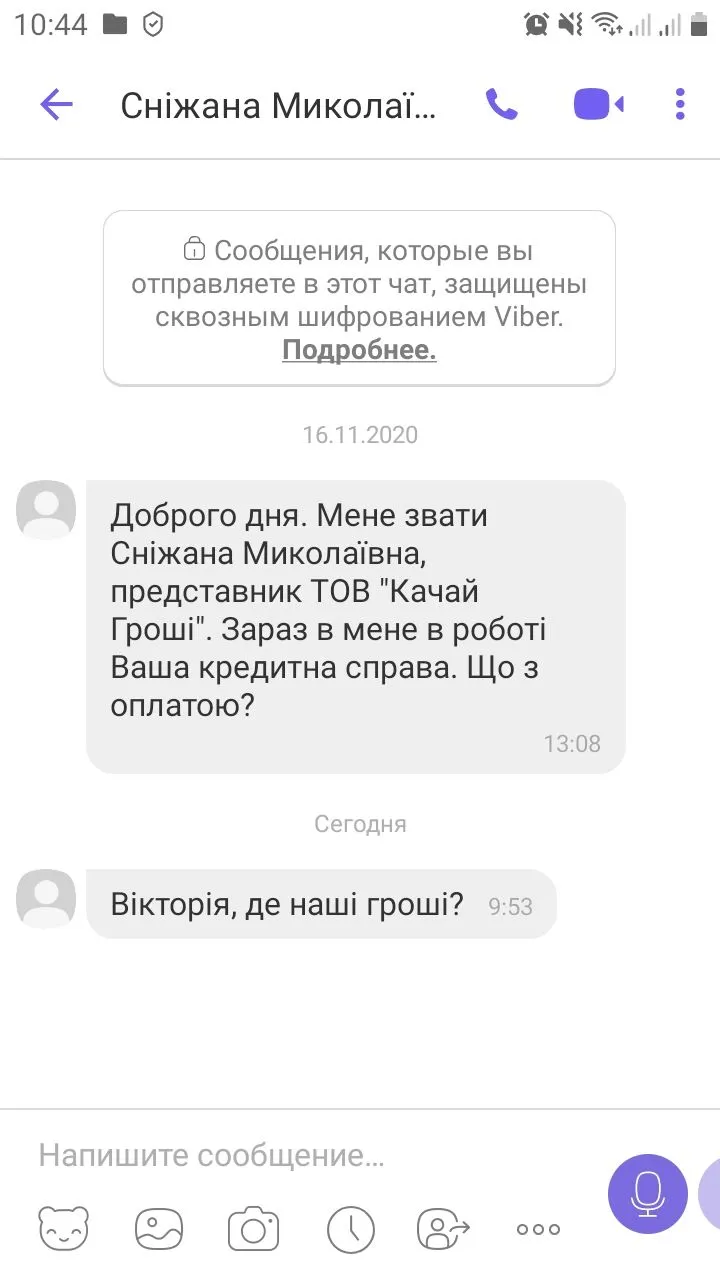The image size is (720, 1280).
Task: Open the gallery to attach a photo
Action: click(x=158, y=1230)
